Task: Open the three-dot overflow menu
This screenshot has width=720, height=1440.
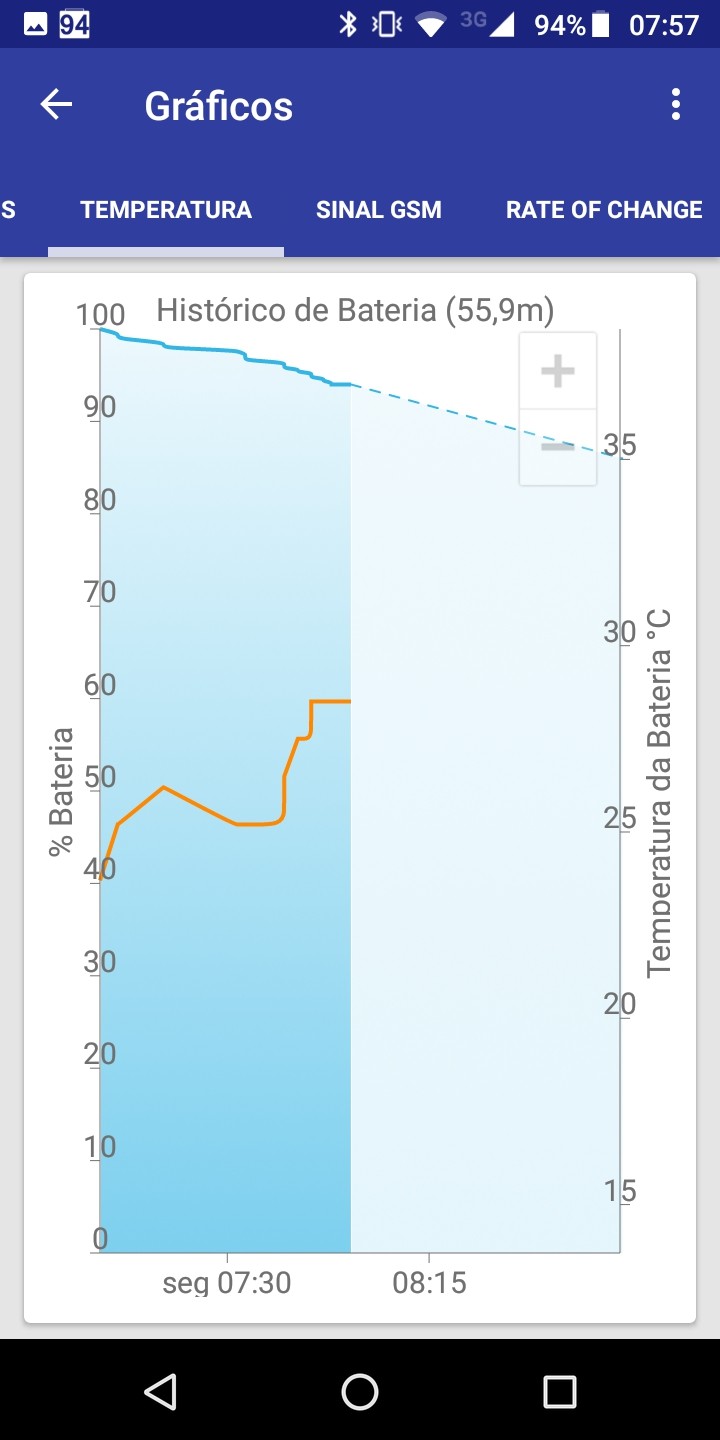Action: click(676, 105)
